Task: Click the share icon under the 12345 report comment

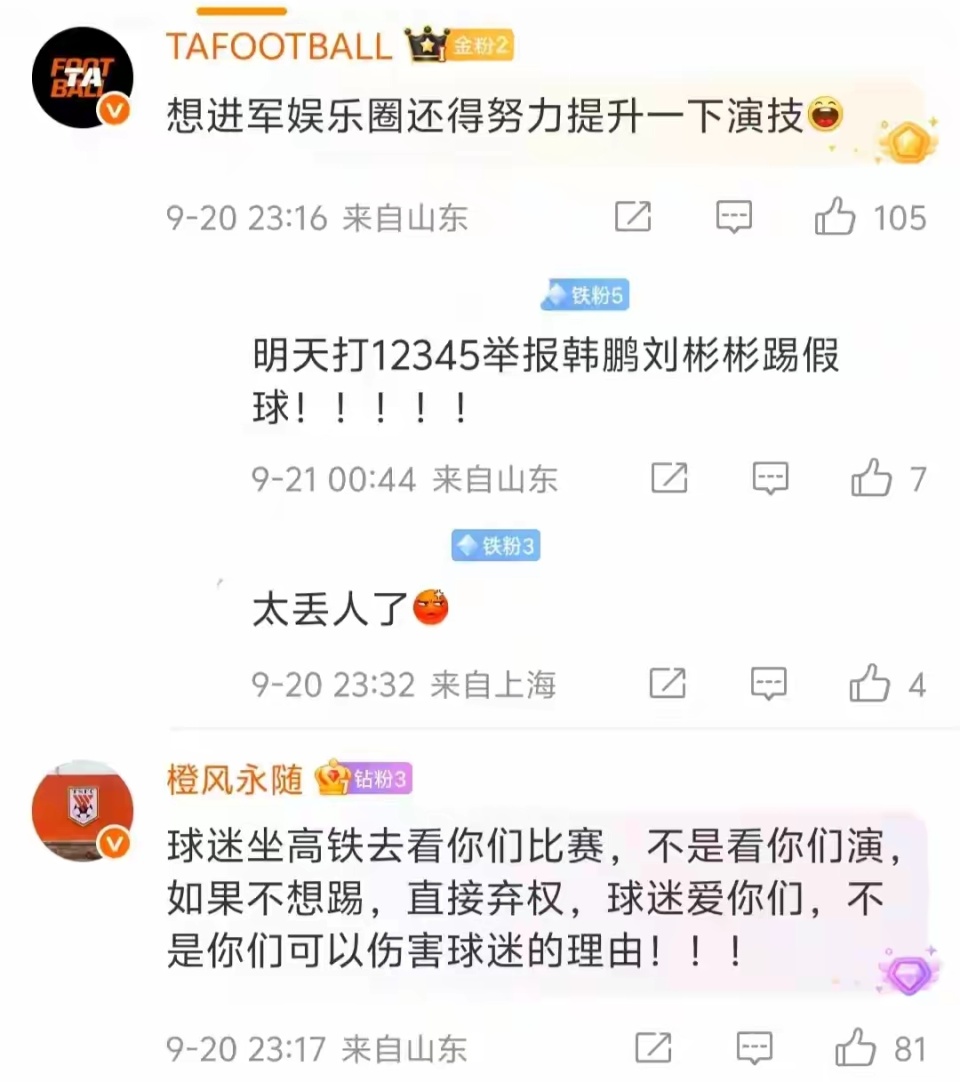Action: (670, 478)
